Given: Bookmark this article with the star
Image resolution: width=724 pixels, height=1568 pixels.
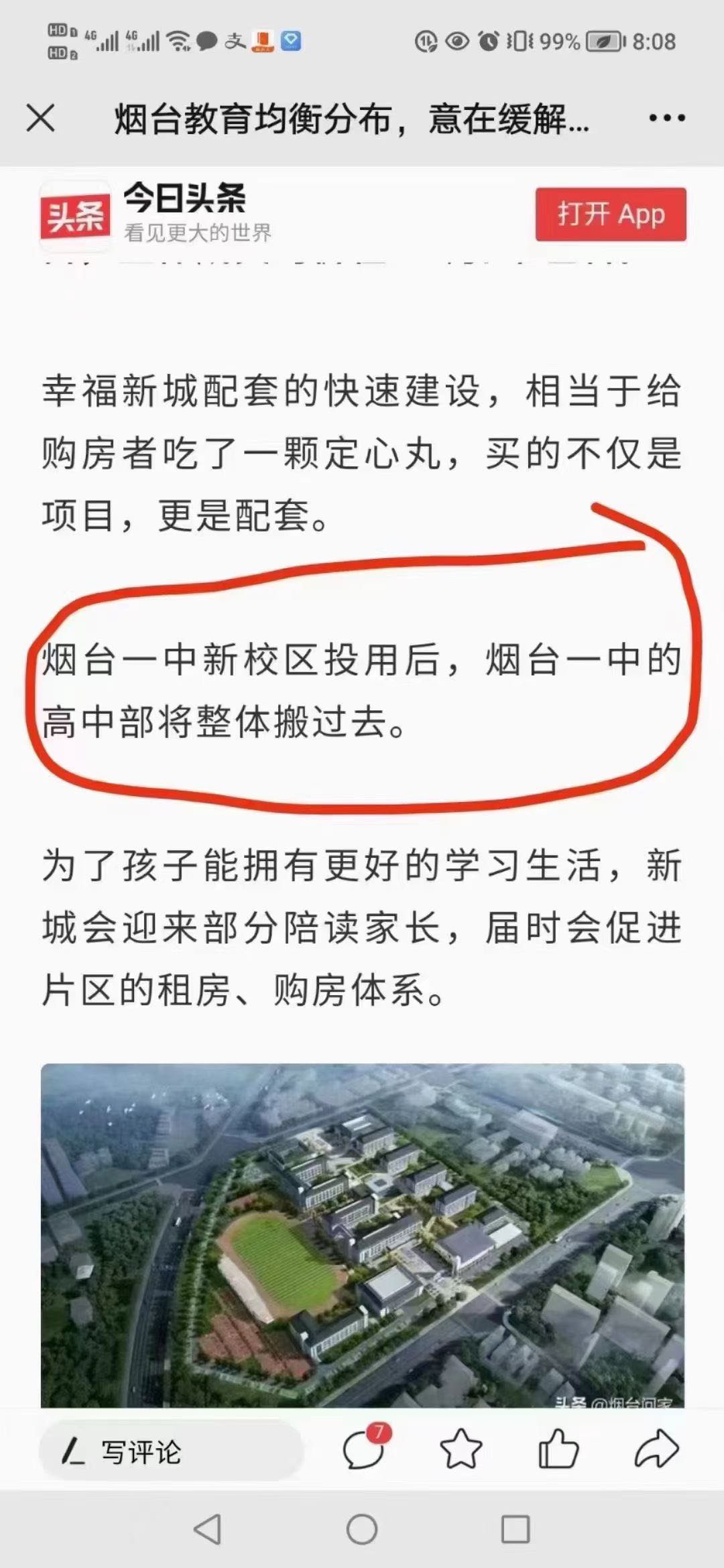Looking at the screenshot, I should coord(461,1450).
